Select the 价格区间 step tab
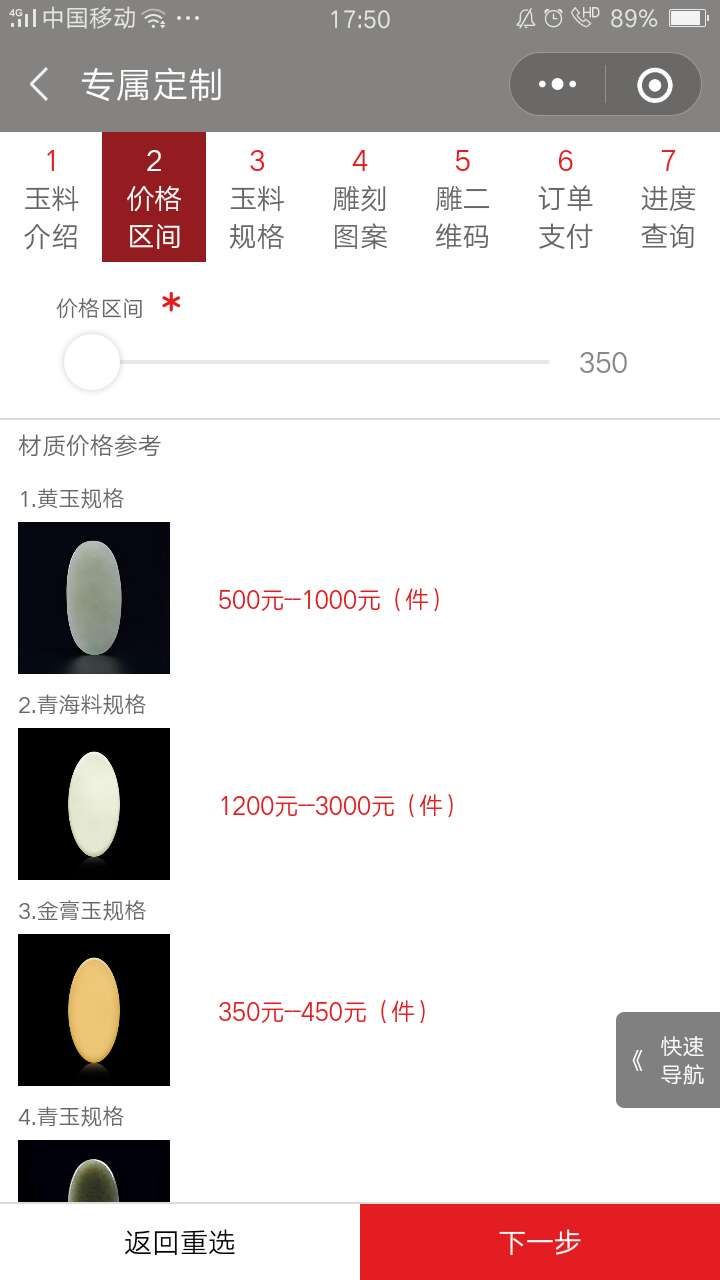Image resolution: width=720 pixels, height=1280 pixels. [154, 197]
